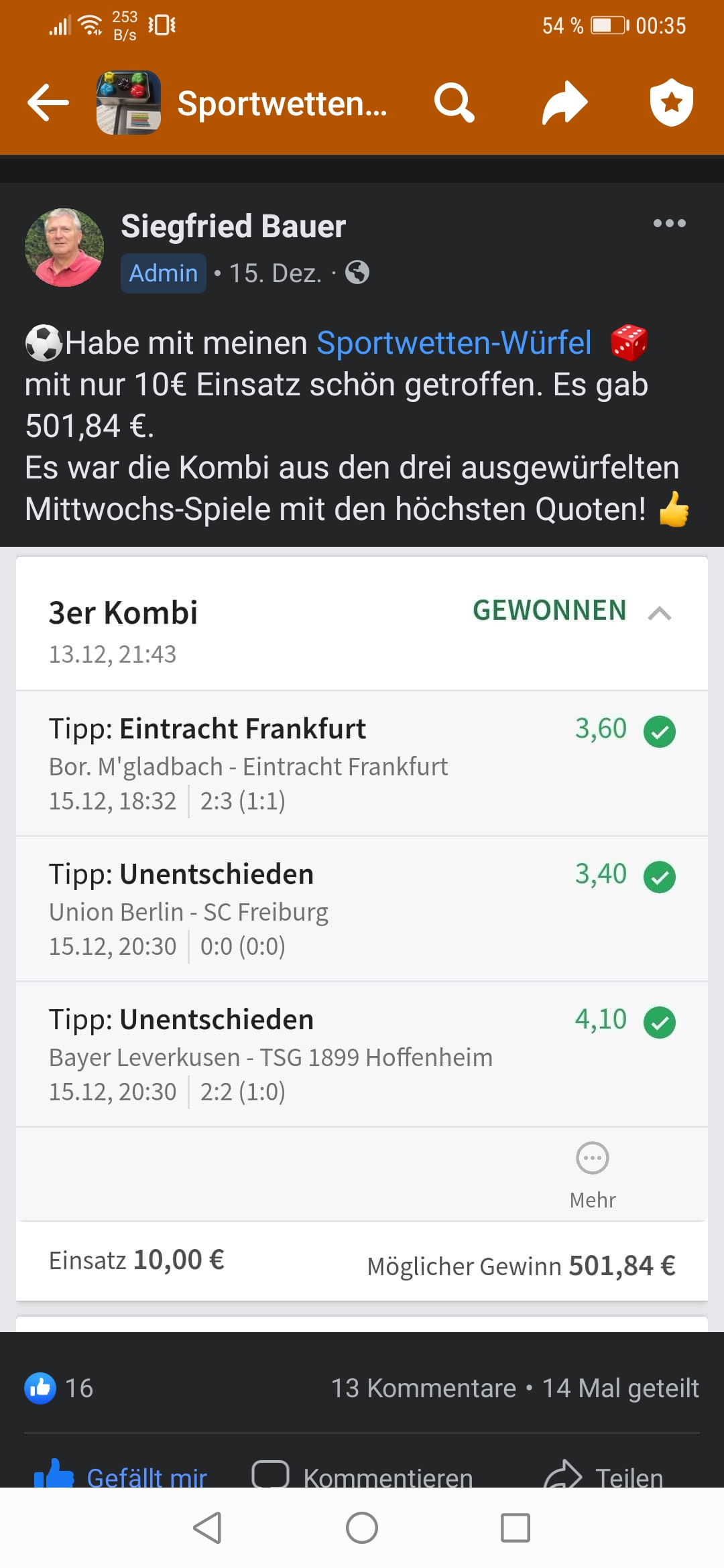Open Siegfried Bauer's profile name
The width and height of the screenshot is (724, 1568).
233,226
